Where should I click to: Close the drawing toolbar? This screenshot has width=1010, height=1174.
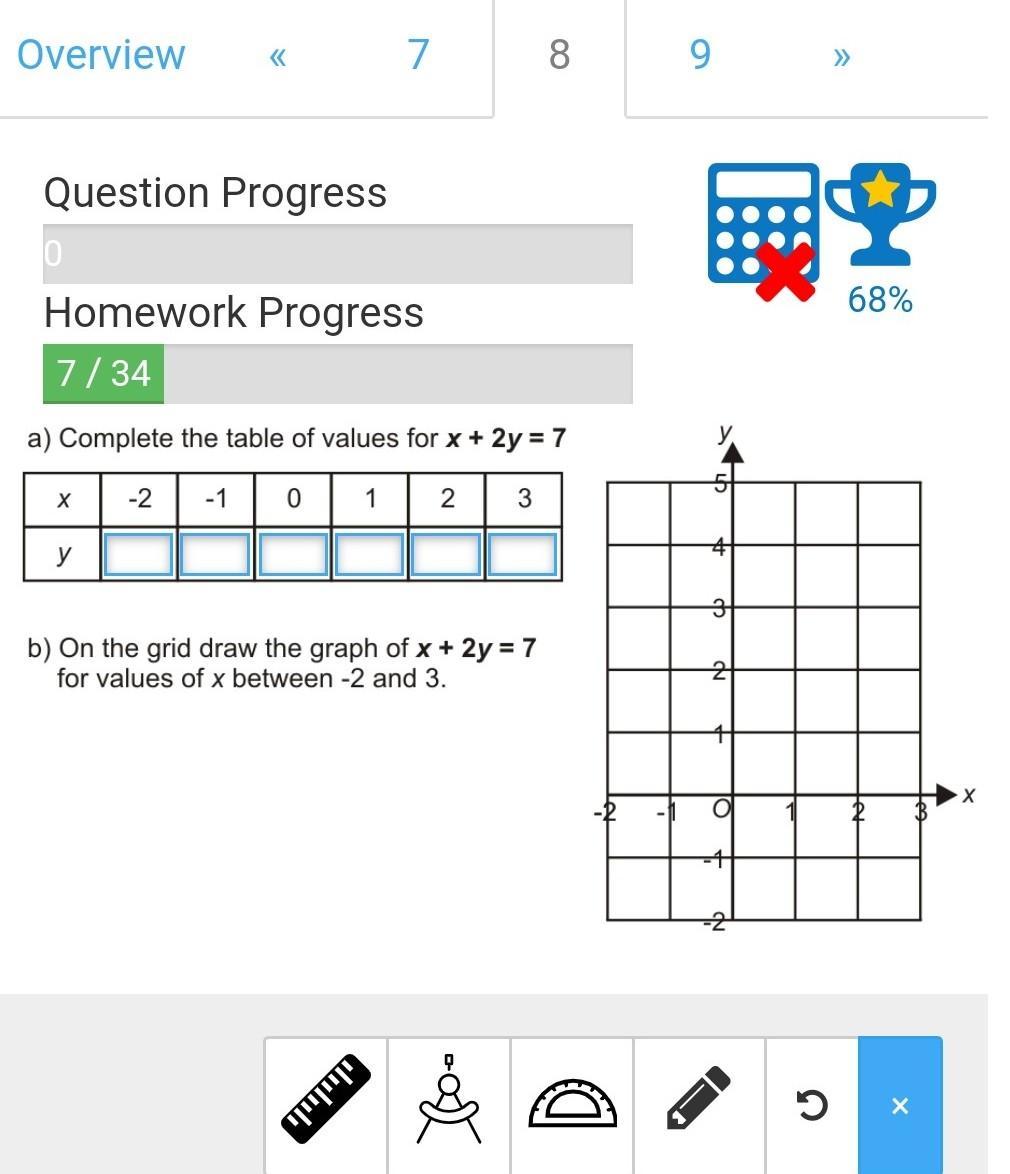(x=900, y=1105)
